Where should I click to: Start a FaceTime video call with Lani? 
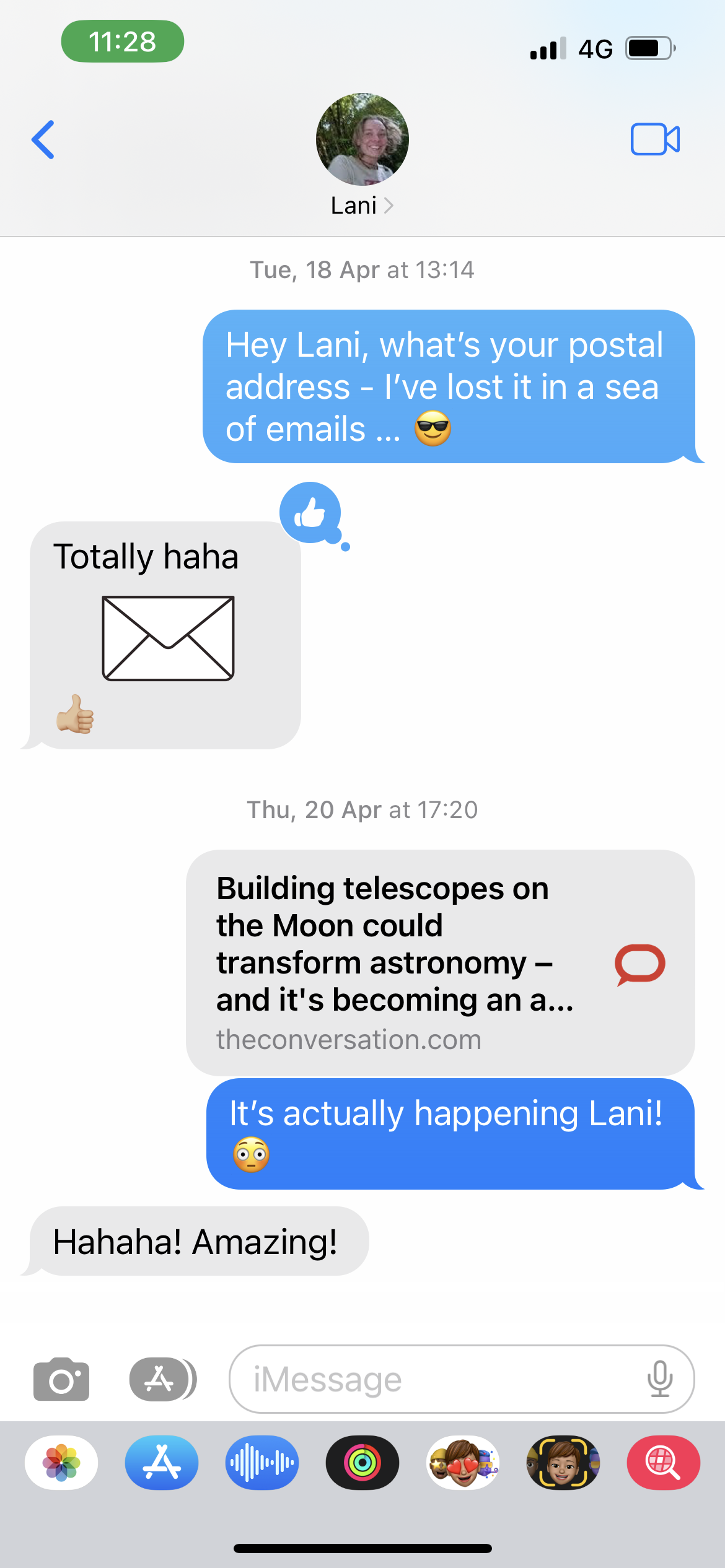655,139
